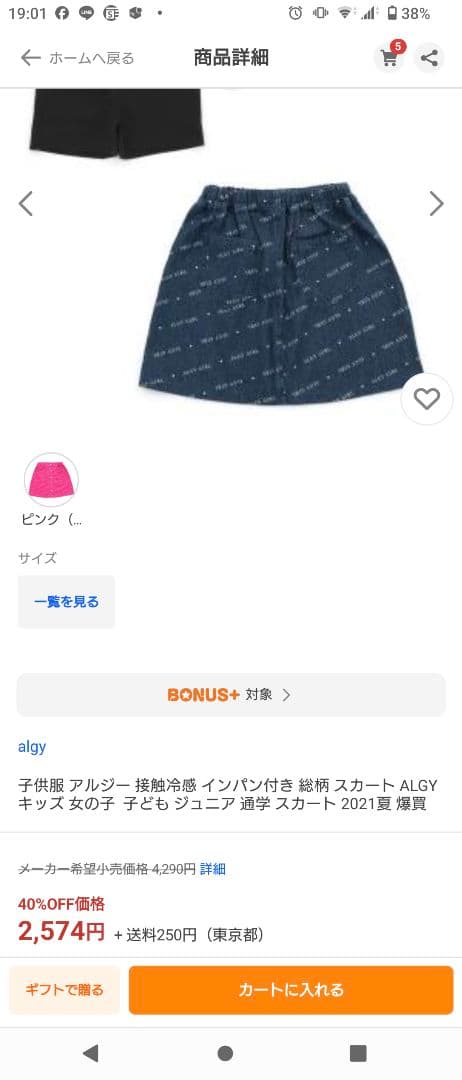The height and width of the screenshot is (1080, 462).
Task: Tap 一覧を見る for sizes
Action: pyautogui.click(x=66, y=602)
